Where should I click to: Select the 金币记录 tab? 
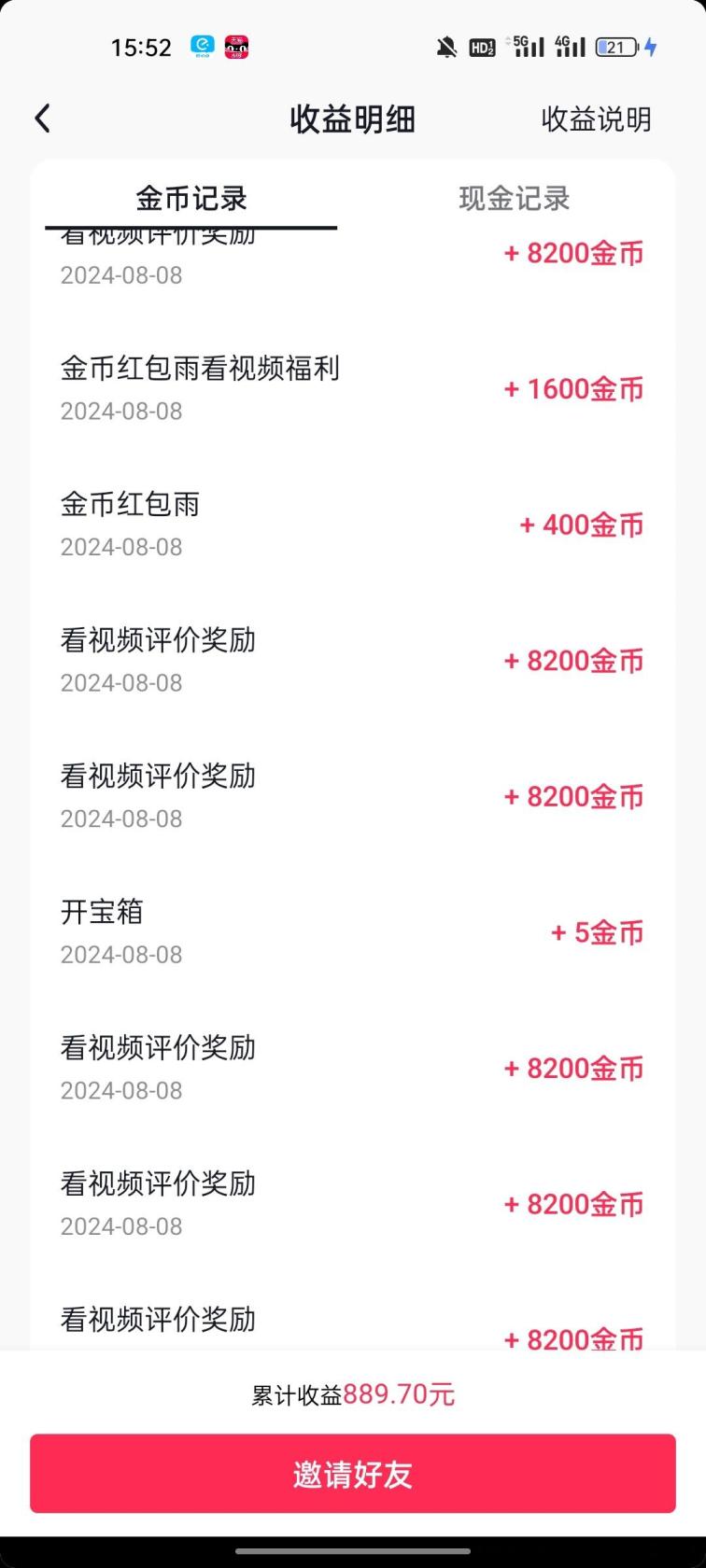[x=191, y=198]
